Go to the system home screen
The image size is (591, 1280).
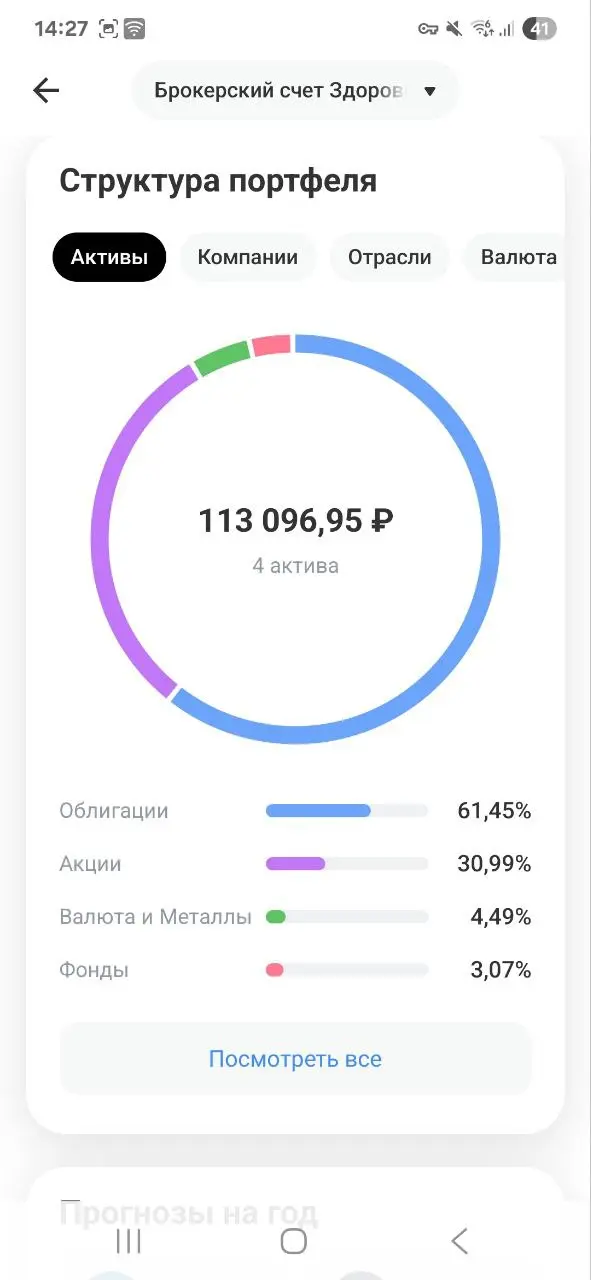coord(294,1241)
